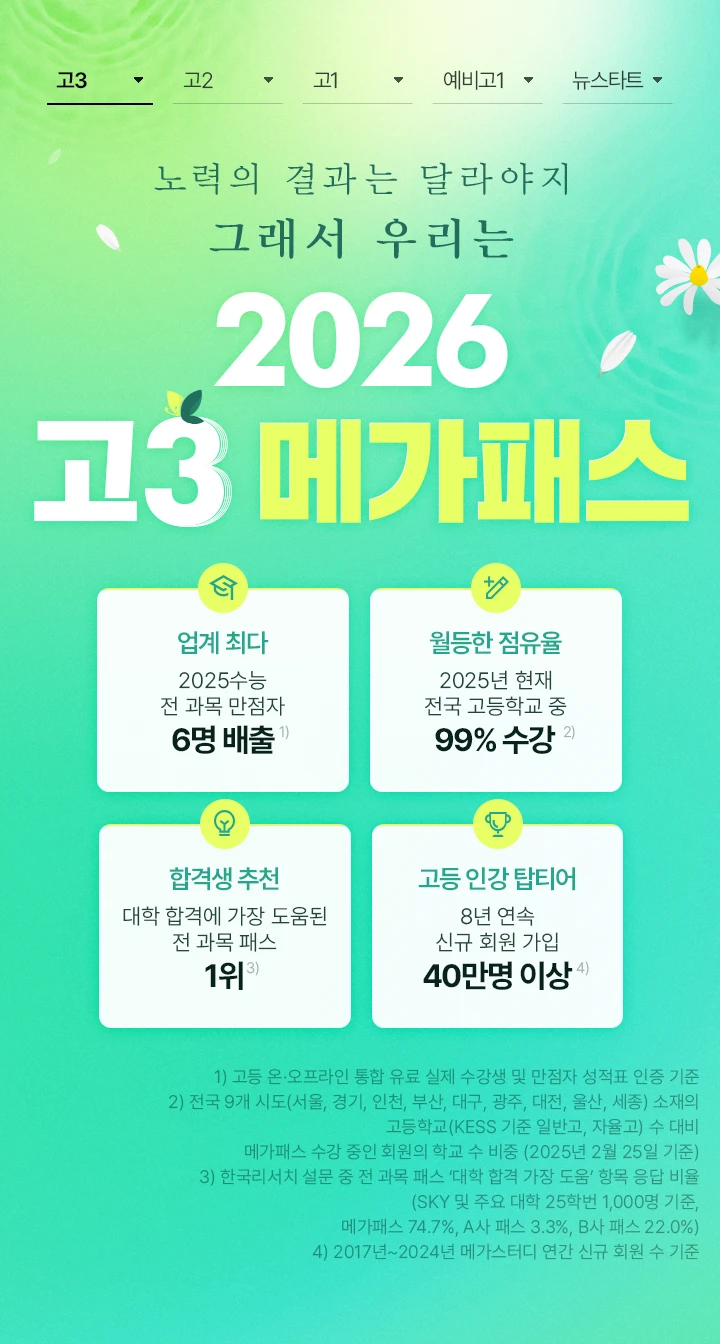Expand the 뉴스타트 dropdown

pyautogui.click(x=617, y=80)
